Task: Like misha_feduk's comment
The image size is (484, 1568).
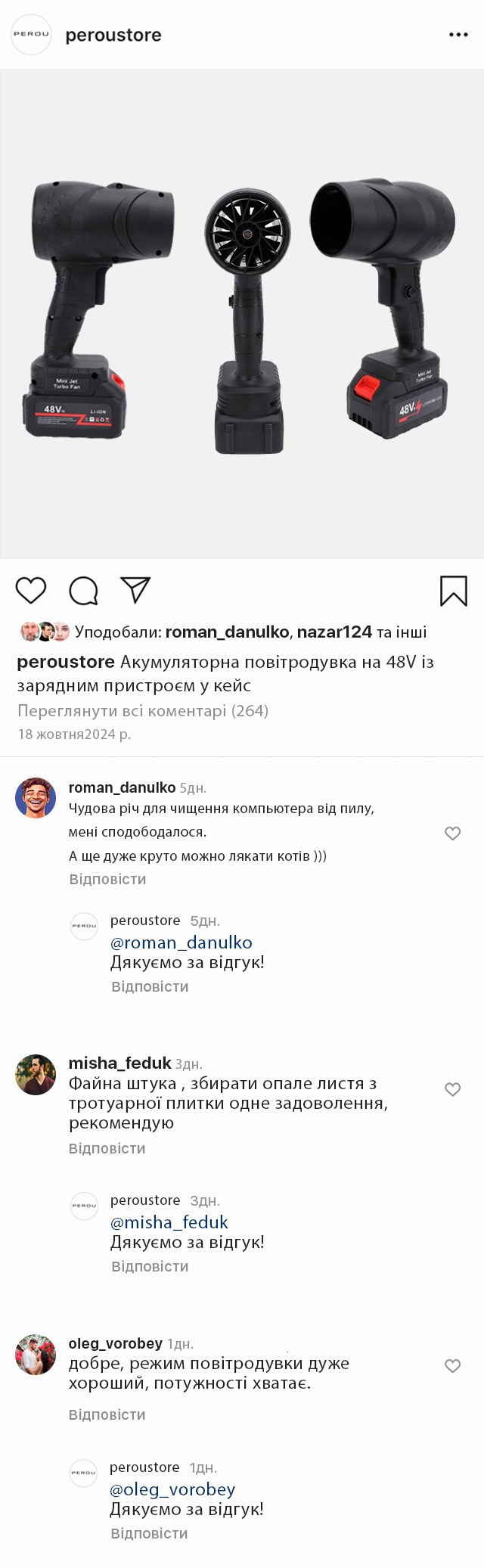Action: (x=452, y=1089)
